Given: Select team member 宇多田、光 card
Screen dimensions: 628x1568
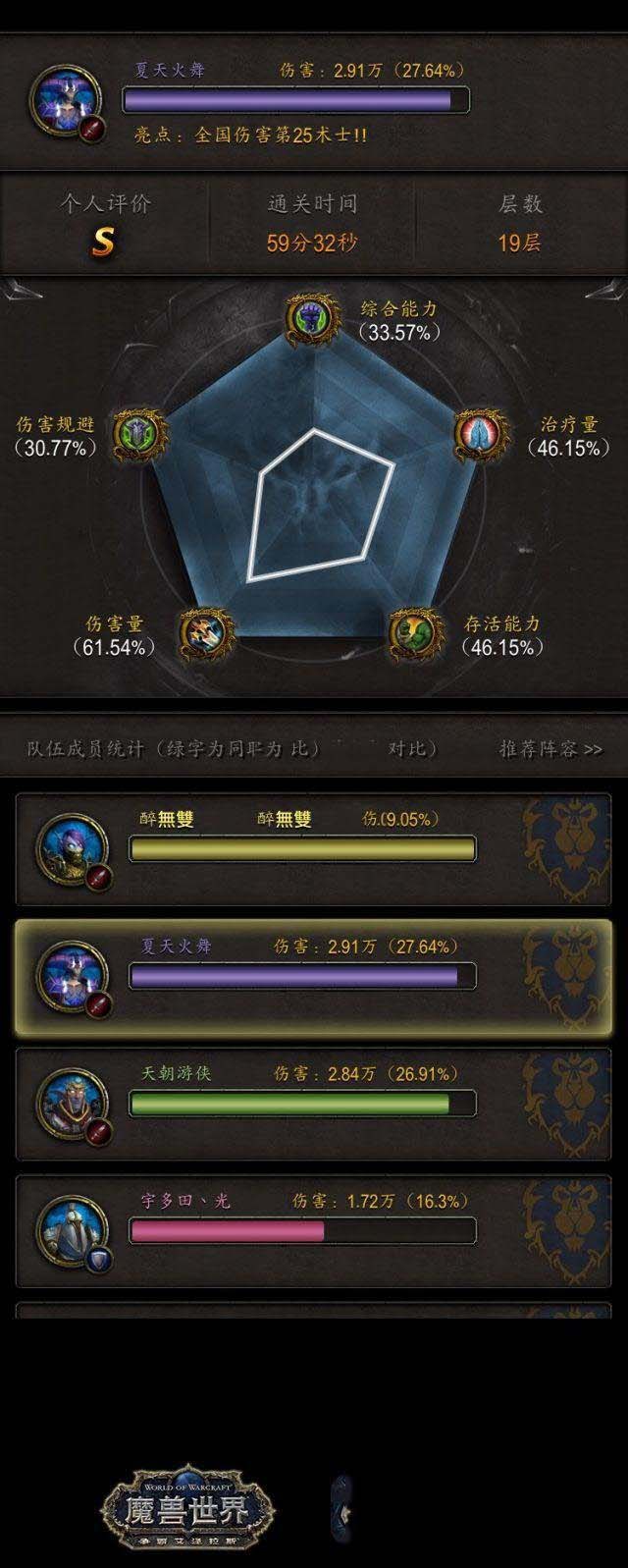Looking at the screenshot, I should pyautogui.click(x=312, y=1230).
